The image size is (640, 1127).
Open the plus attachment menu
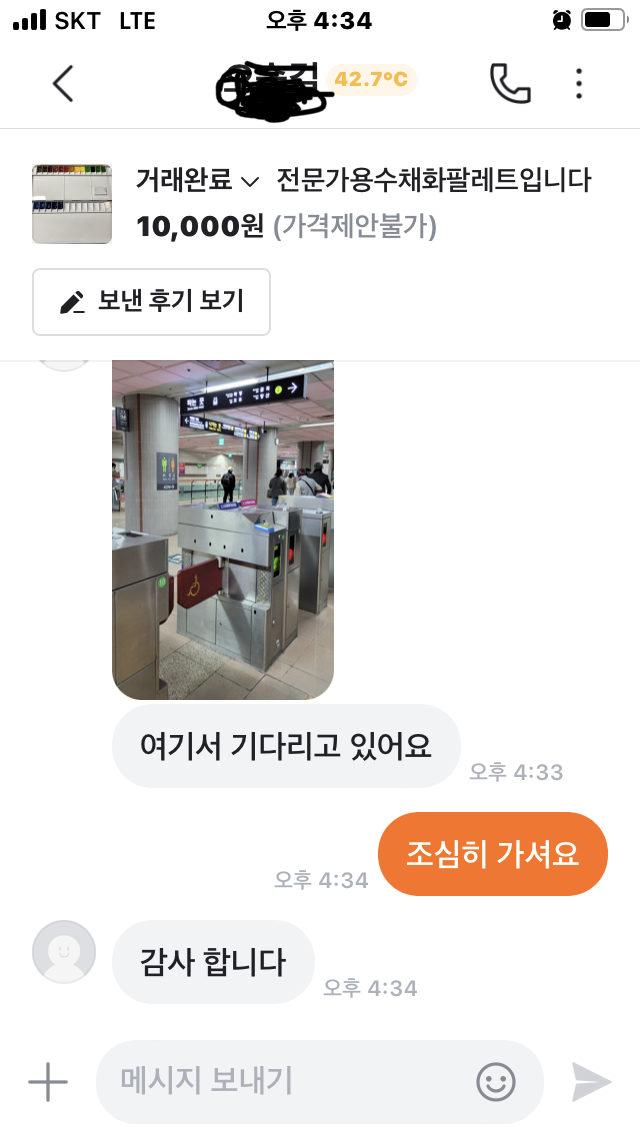click(47, 1081)
